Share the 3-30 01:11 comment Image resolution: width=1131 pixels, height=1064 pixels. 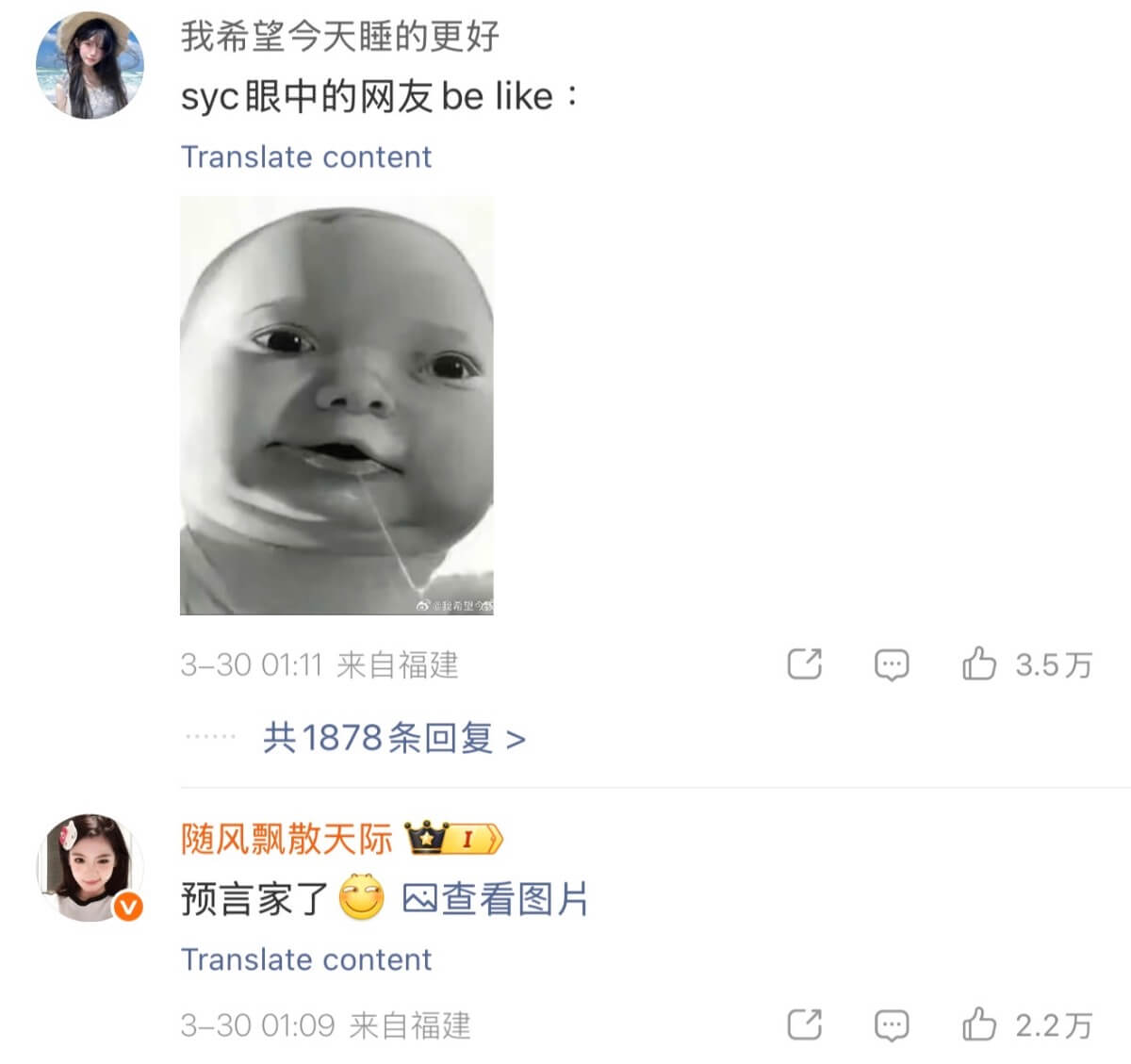coord(804,664)
